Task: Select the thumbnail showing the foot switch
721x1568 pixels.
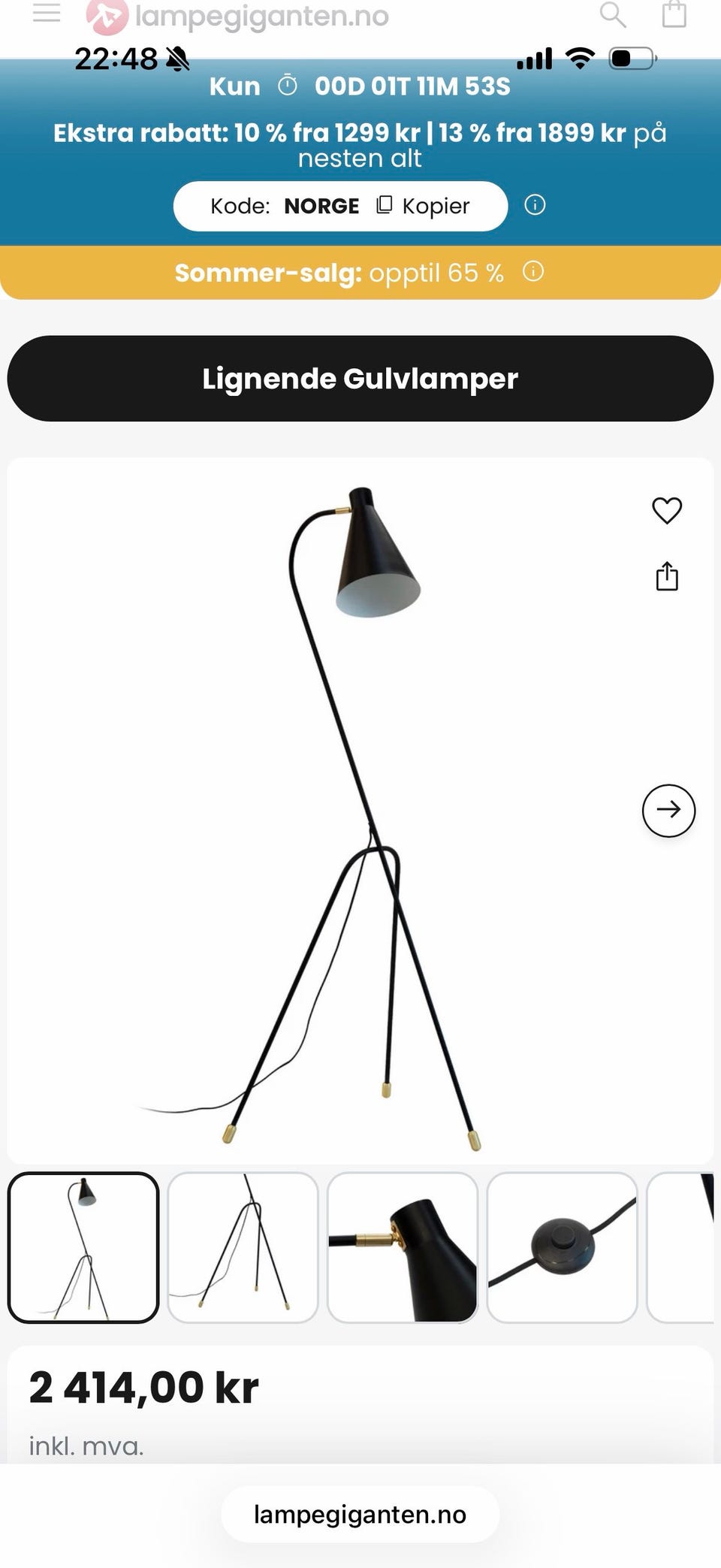Action: coord(563,1247)
